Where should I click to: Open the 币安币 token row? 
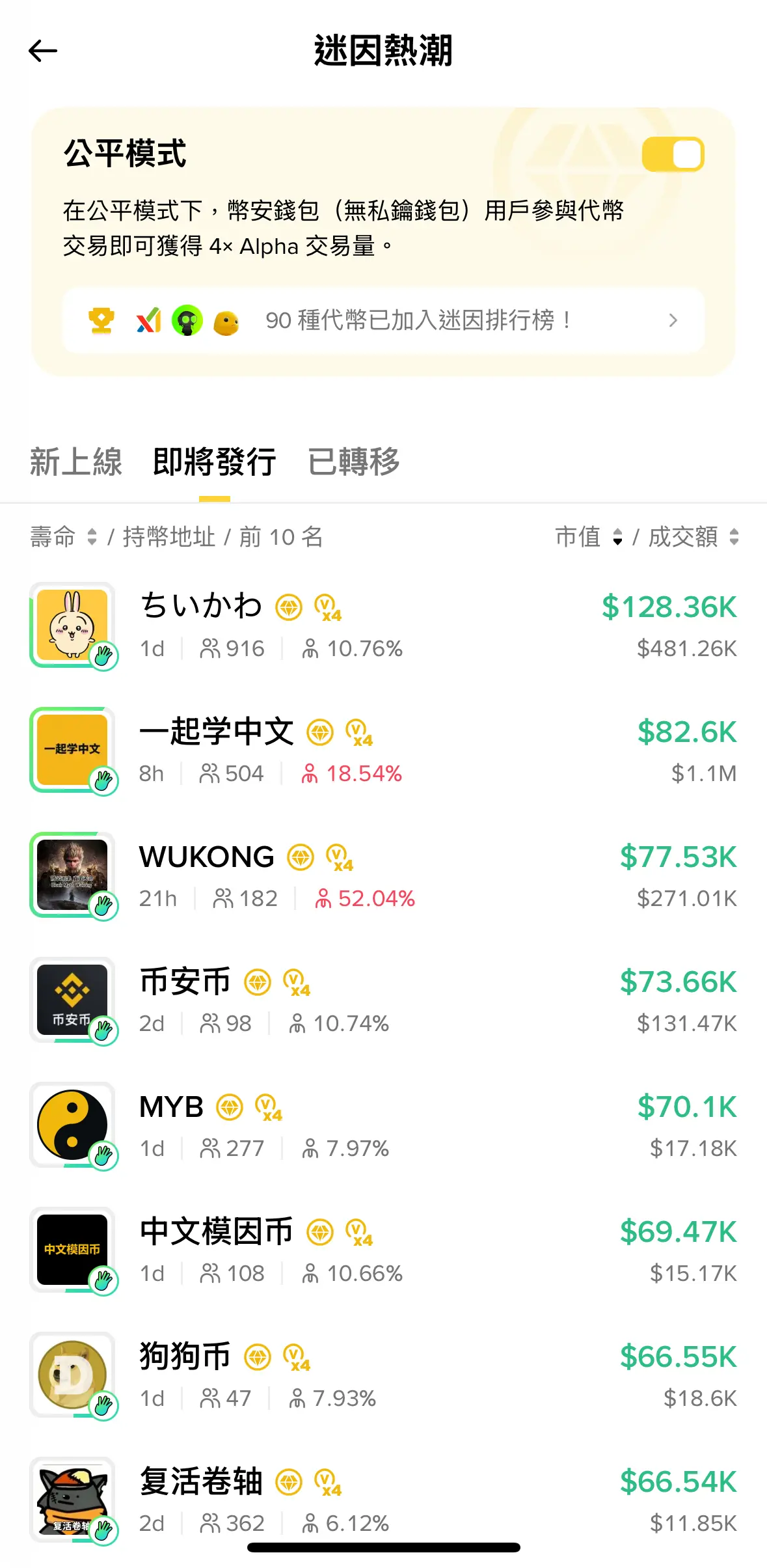[383, 1000]
